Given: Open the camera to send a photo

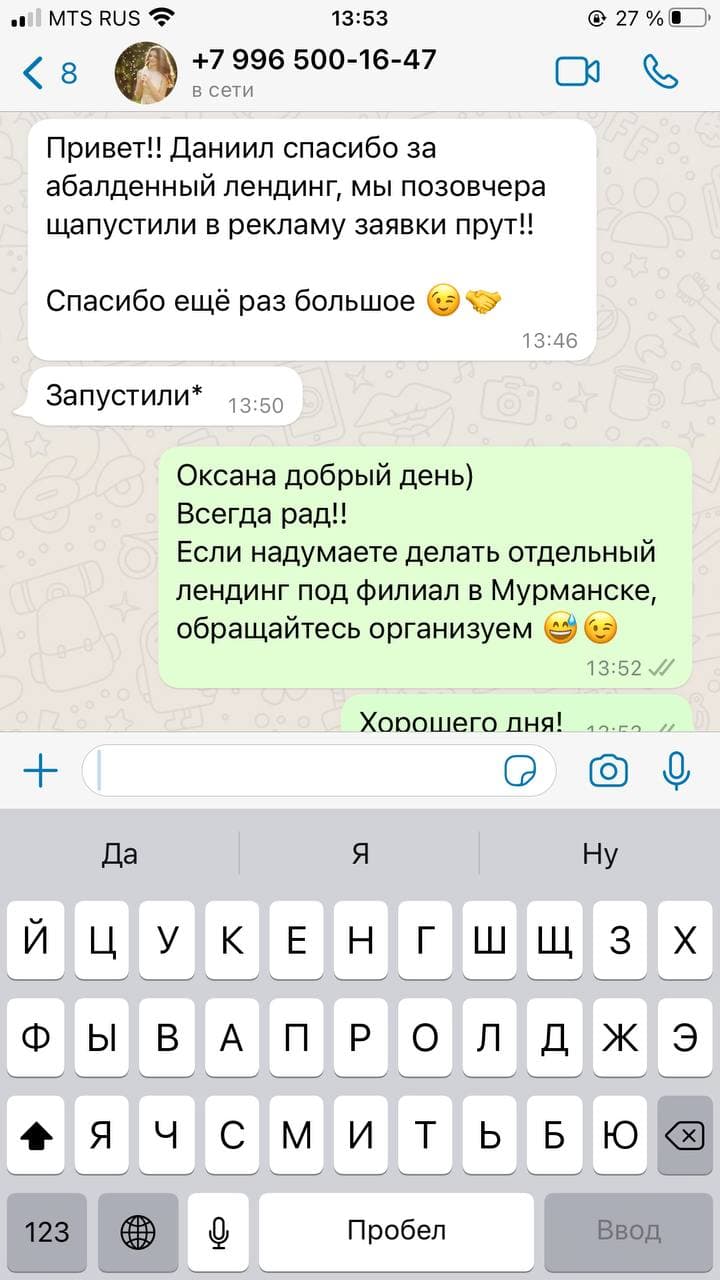Looking at the screenshot, I should click(608, 770).
